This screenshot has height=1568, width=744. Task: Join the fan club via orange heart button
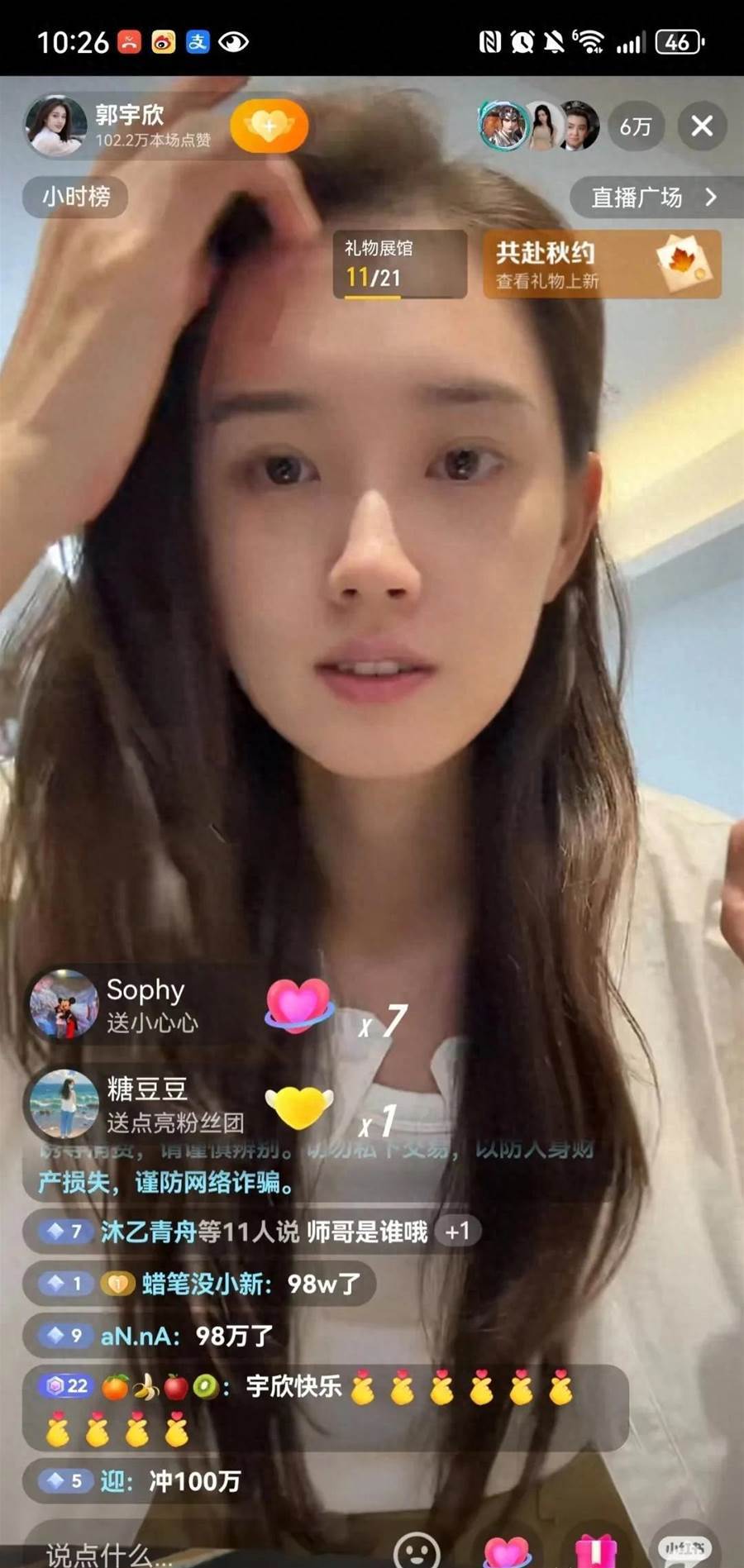tap(269, 126)
